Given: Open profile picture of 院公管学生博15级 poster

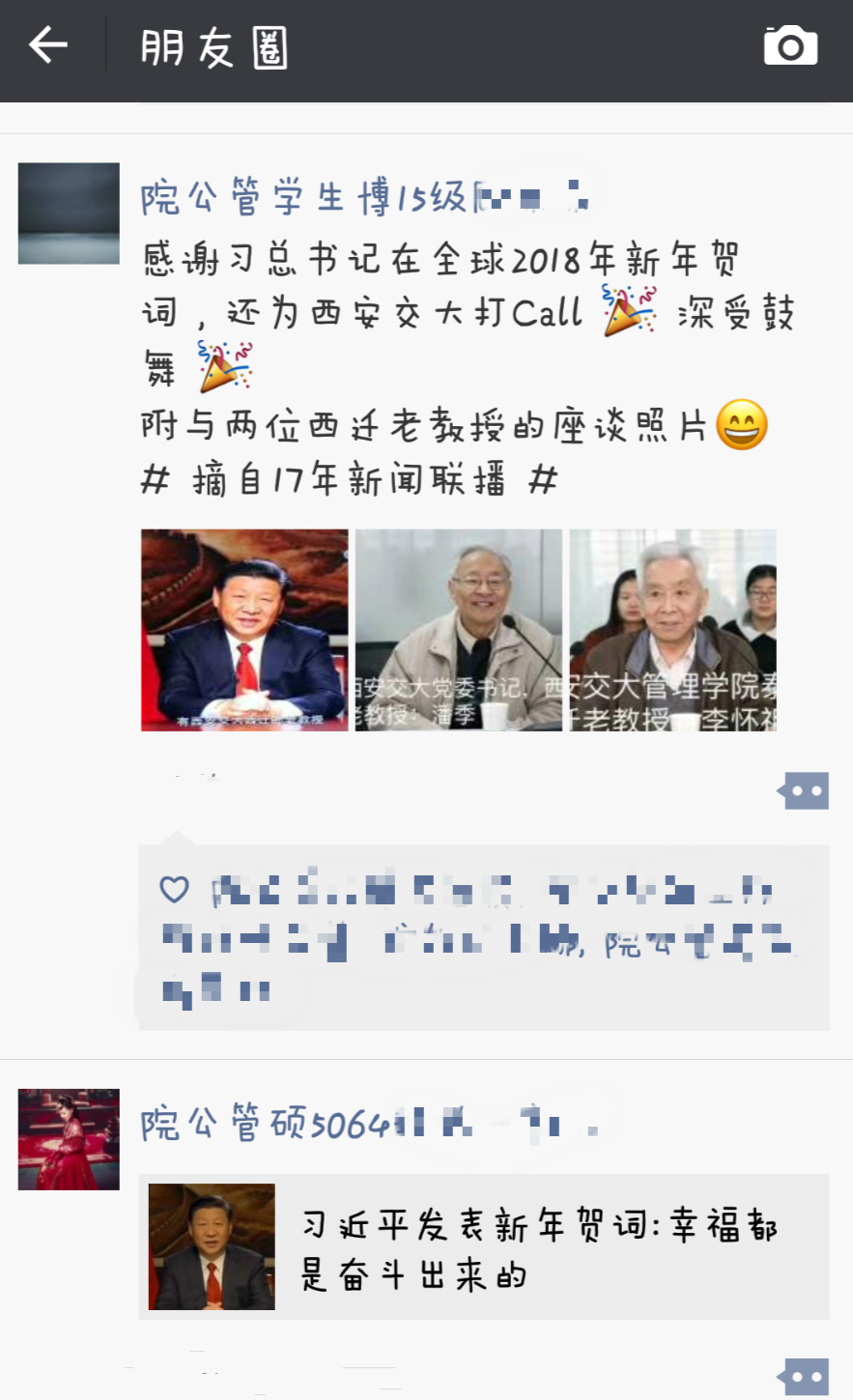Looking at the screenshot, I should (x=69, y=214).
